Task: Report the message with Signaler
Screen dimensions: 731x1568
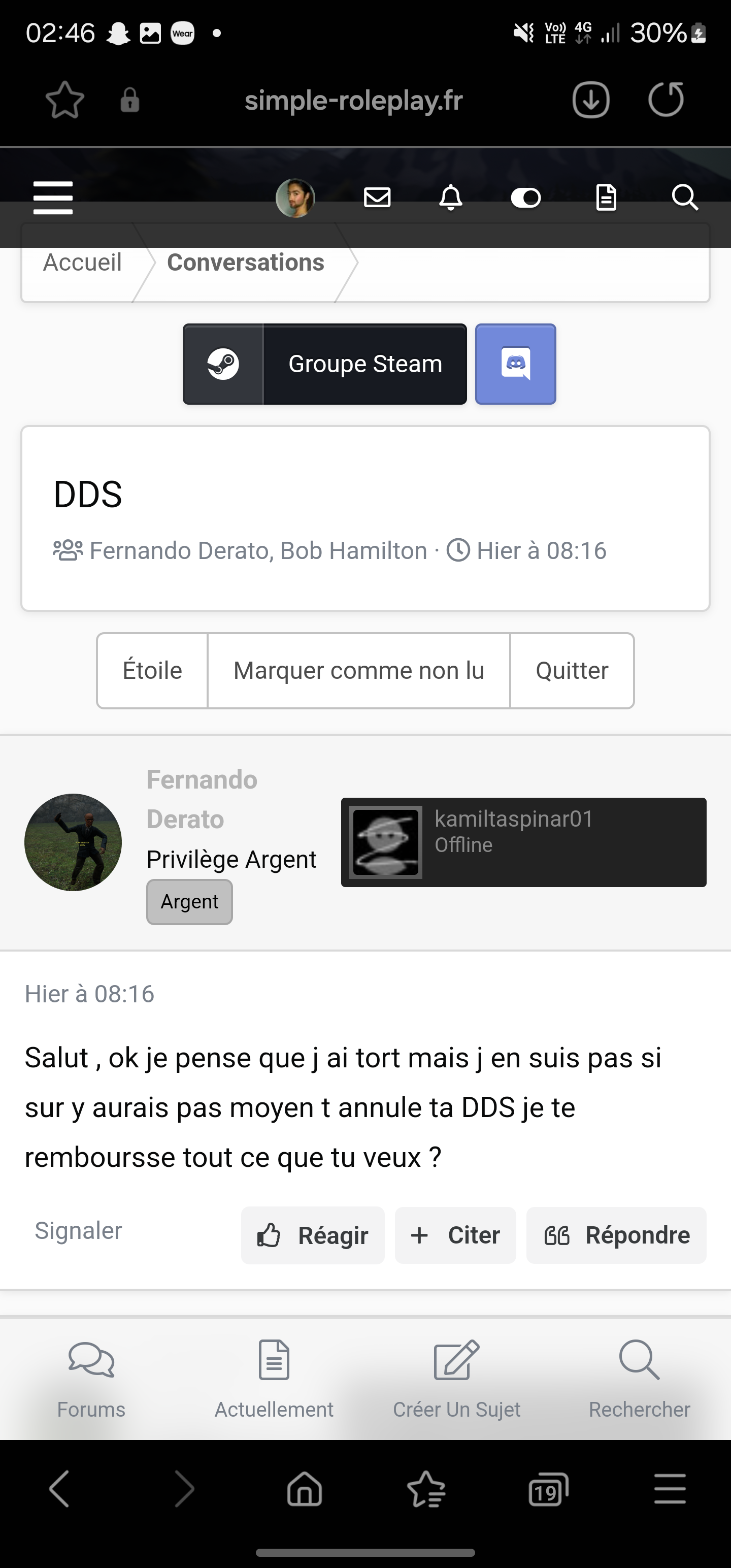Action: (x=79, y=1230)
